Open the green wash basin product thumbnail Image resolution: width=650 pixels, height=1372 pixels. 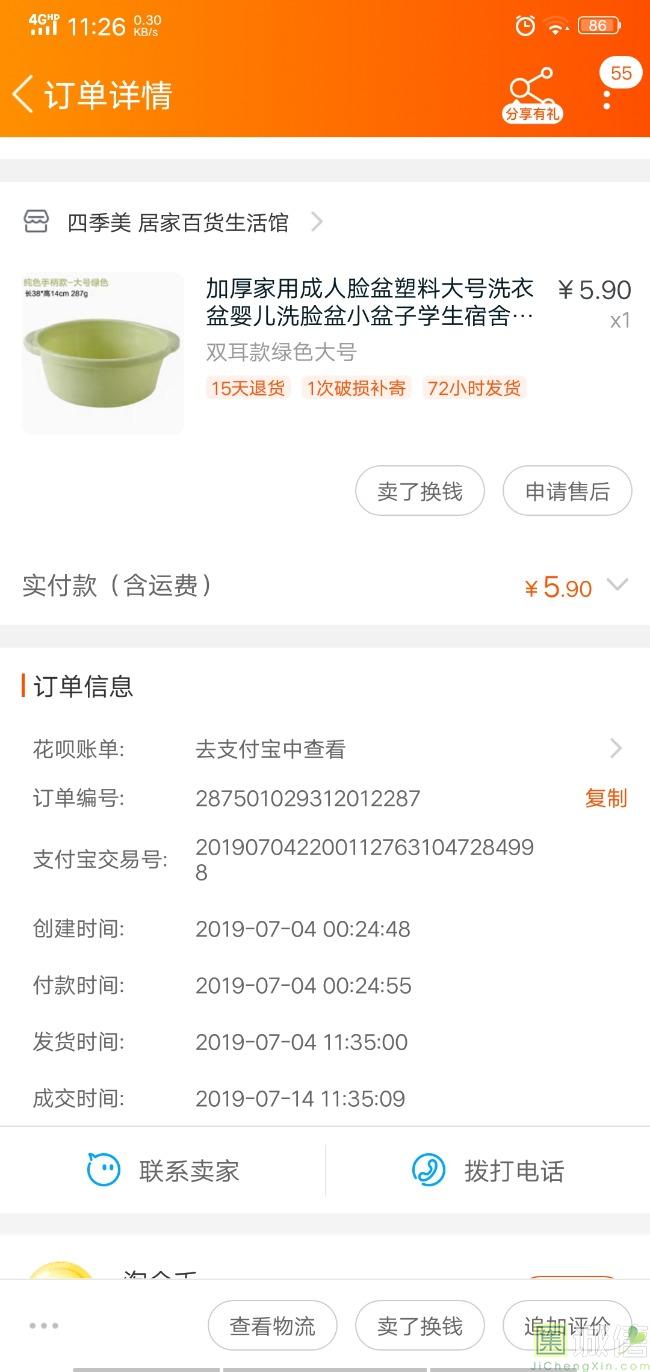pos(103,353)
